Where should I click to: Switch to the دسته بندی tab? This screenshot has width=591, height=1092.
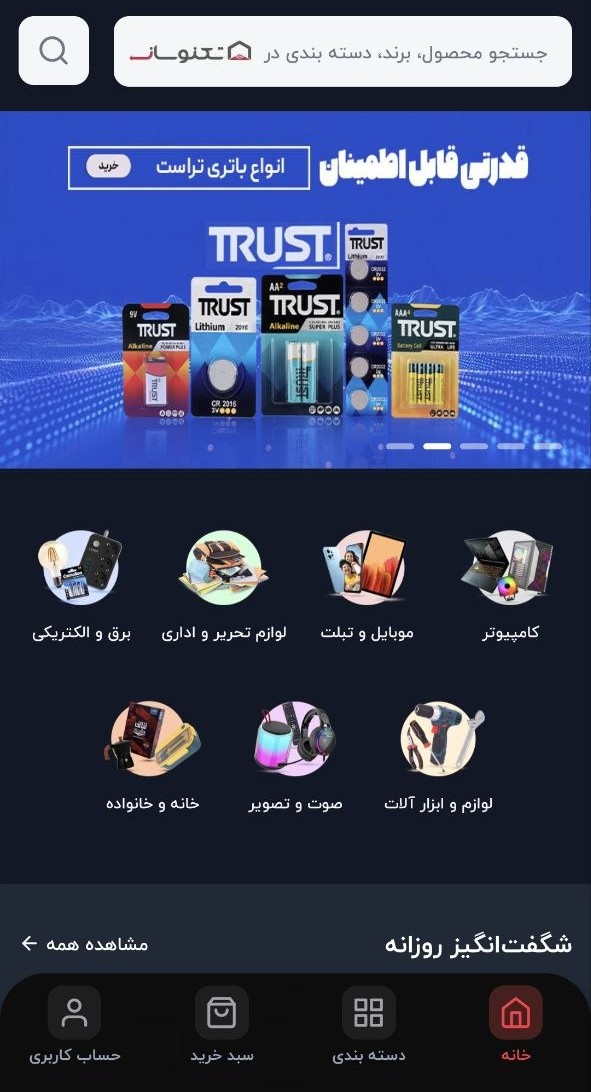pyautogui.click(x=369, y=1024)
